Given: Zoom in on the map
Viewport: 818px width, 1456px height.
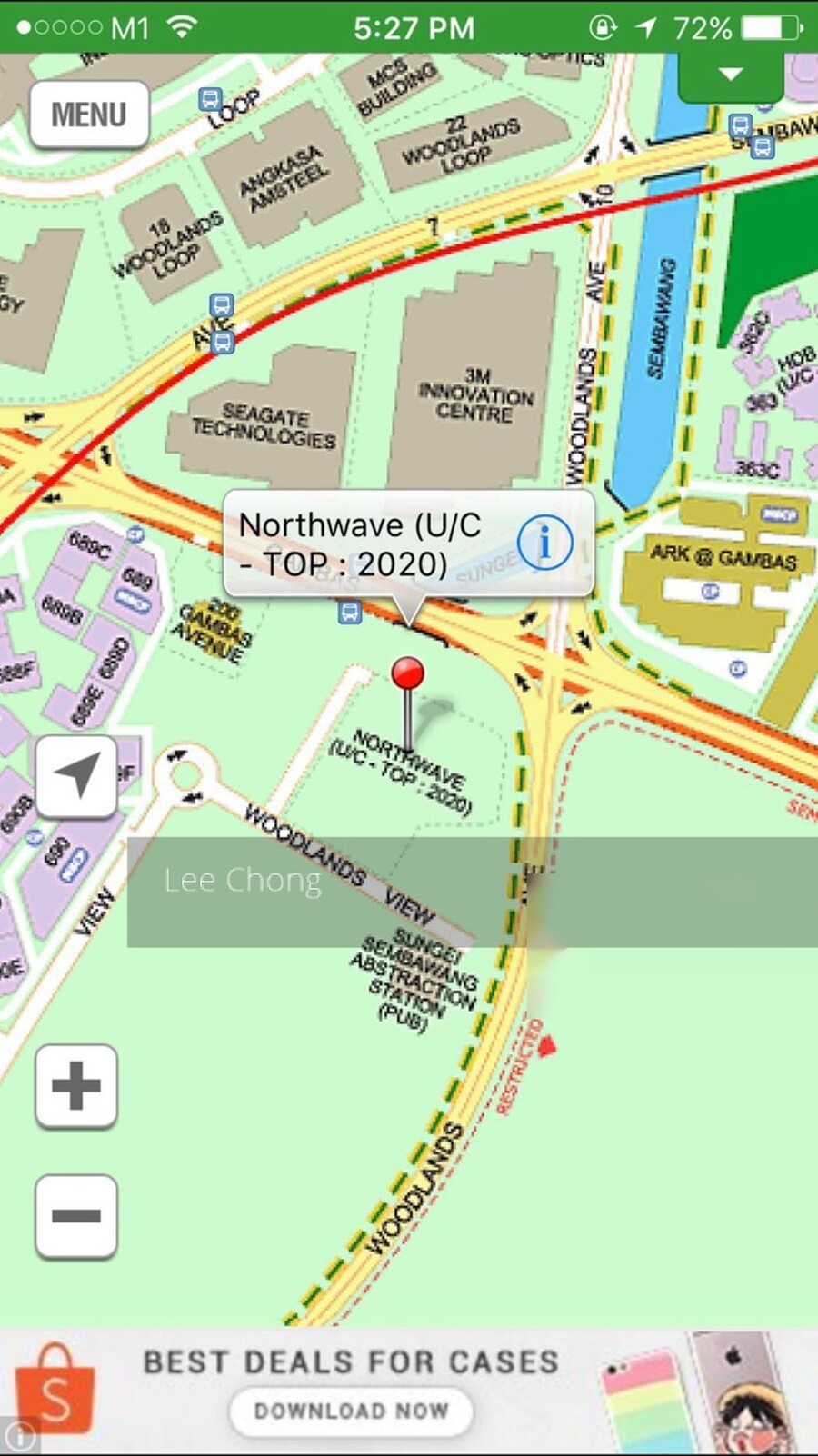Looking at the screenshot, I should pos(76,1085).
